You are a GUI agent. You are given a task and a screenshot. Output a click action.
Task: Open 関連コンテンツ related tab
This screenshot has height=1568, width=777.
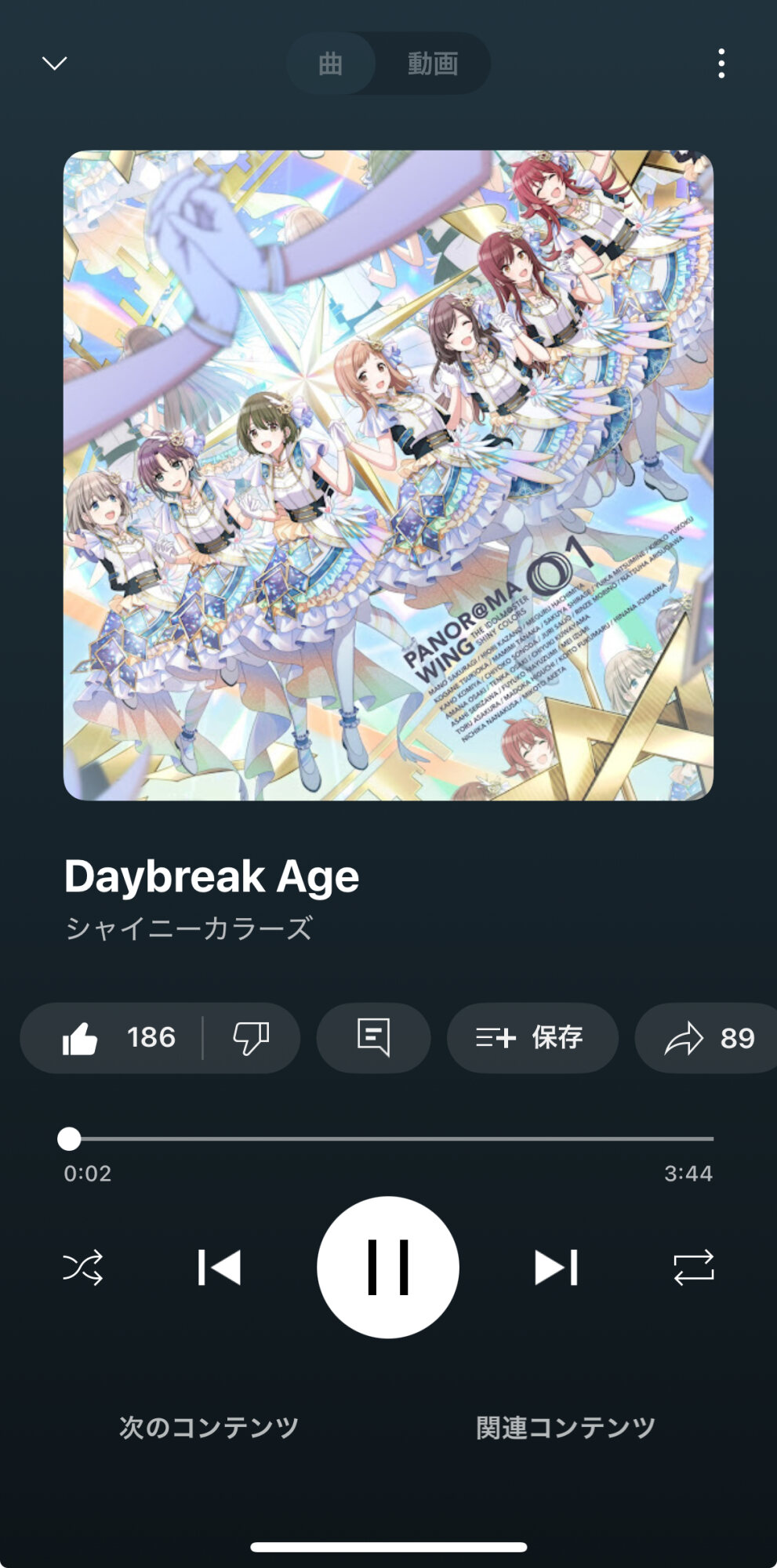(x=565, y=1427)
